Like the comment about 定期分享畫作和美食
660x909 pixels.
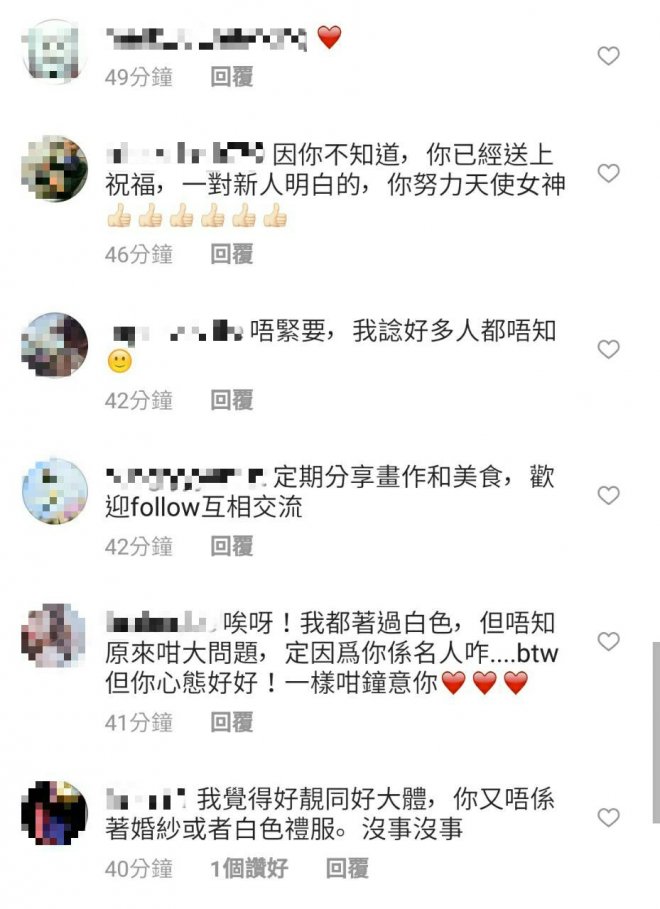pos(608,495)
